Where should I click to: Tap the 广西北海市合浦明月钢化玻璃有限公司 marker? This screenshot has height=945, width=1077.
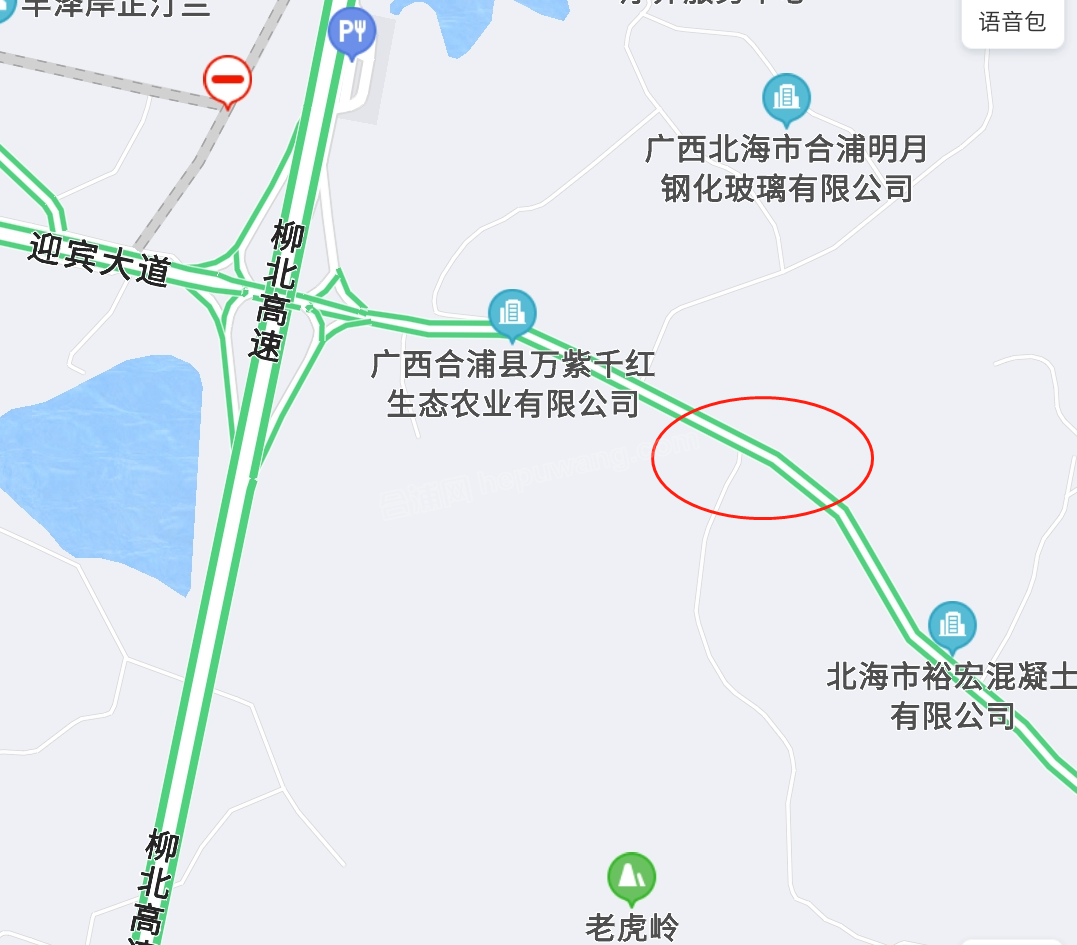(786, 98)
